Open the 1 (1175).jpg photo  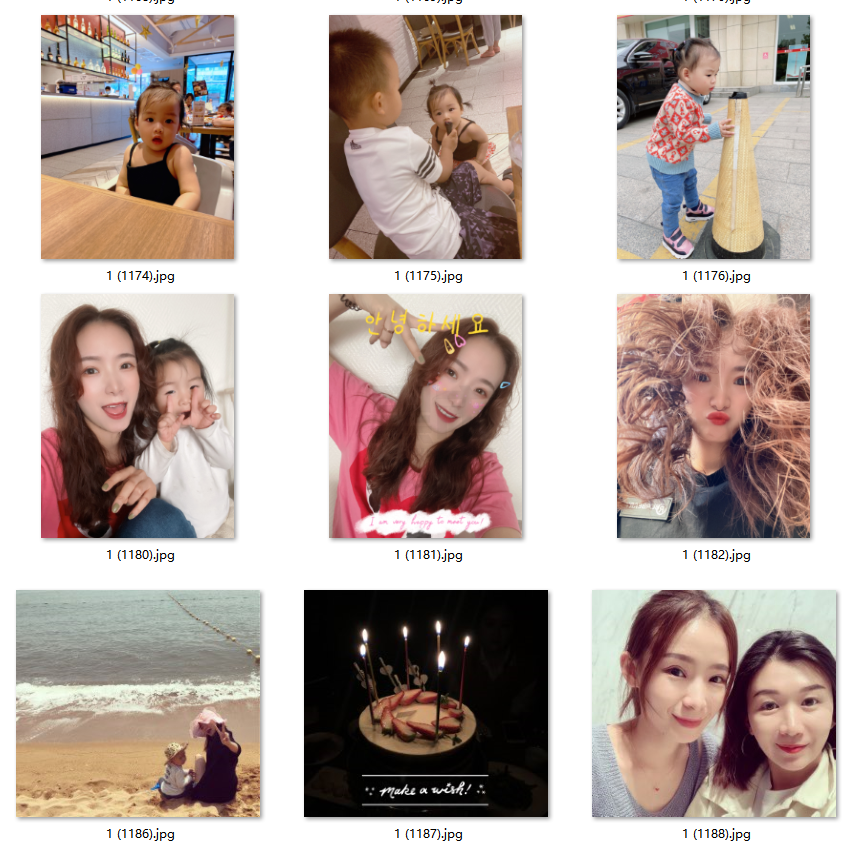coord(425,137)
